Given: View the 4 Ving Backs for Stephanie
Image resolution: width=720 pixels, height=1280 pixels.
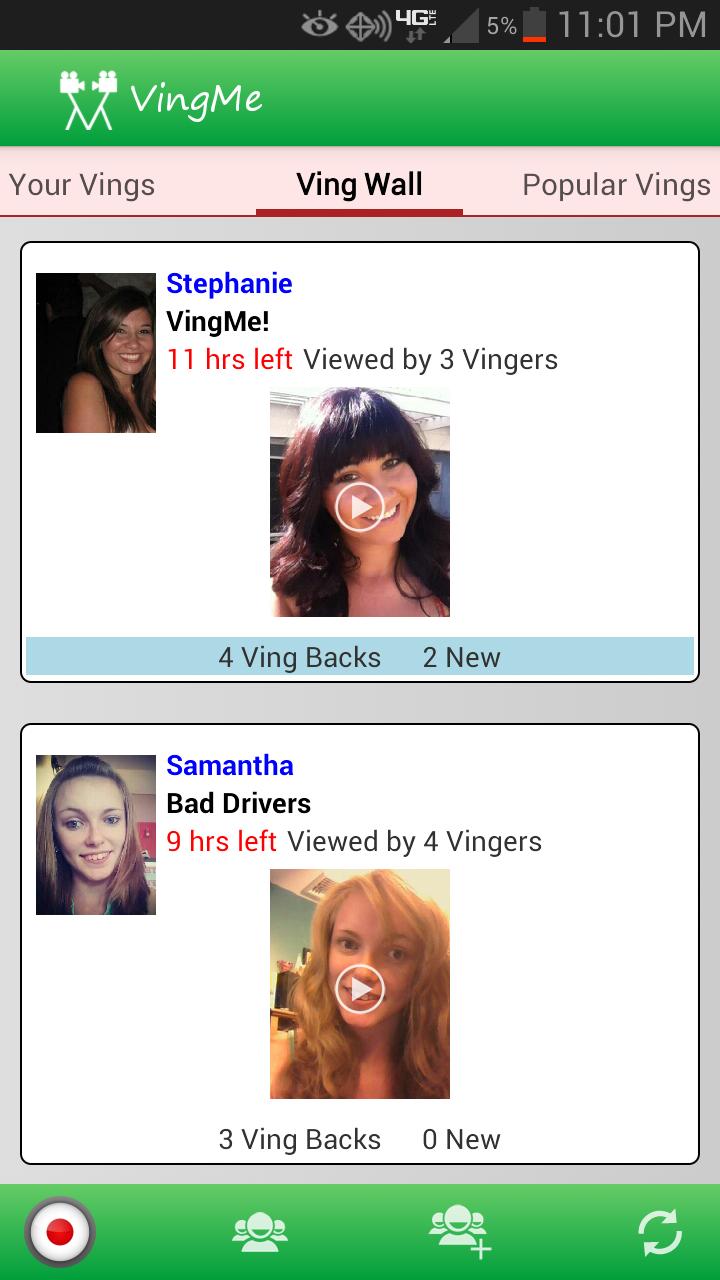Looking at the screenshot, I should tap(298, 657).
